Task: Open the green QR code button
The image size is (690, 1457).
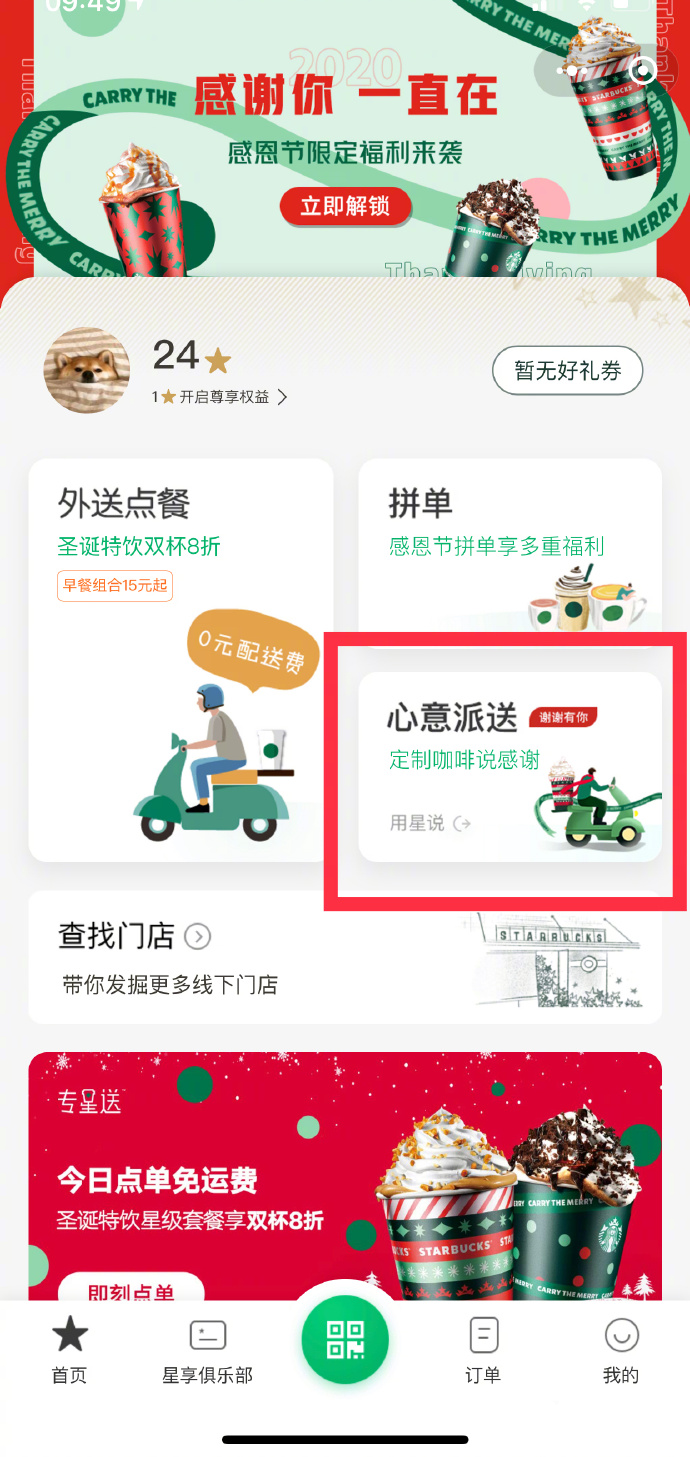Action: tap(345, 1340)
